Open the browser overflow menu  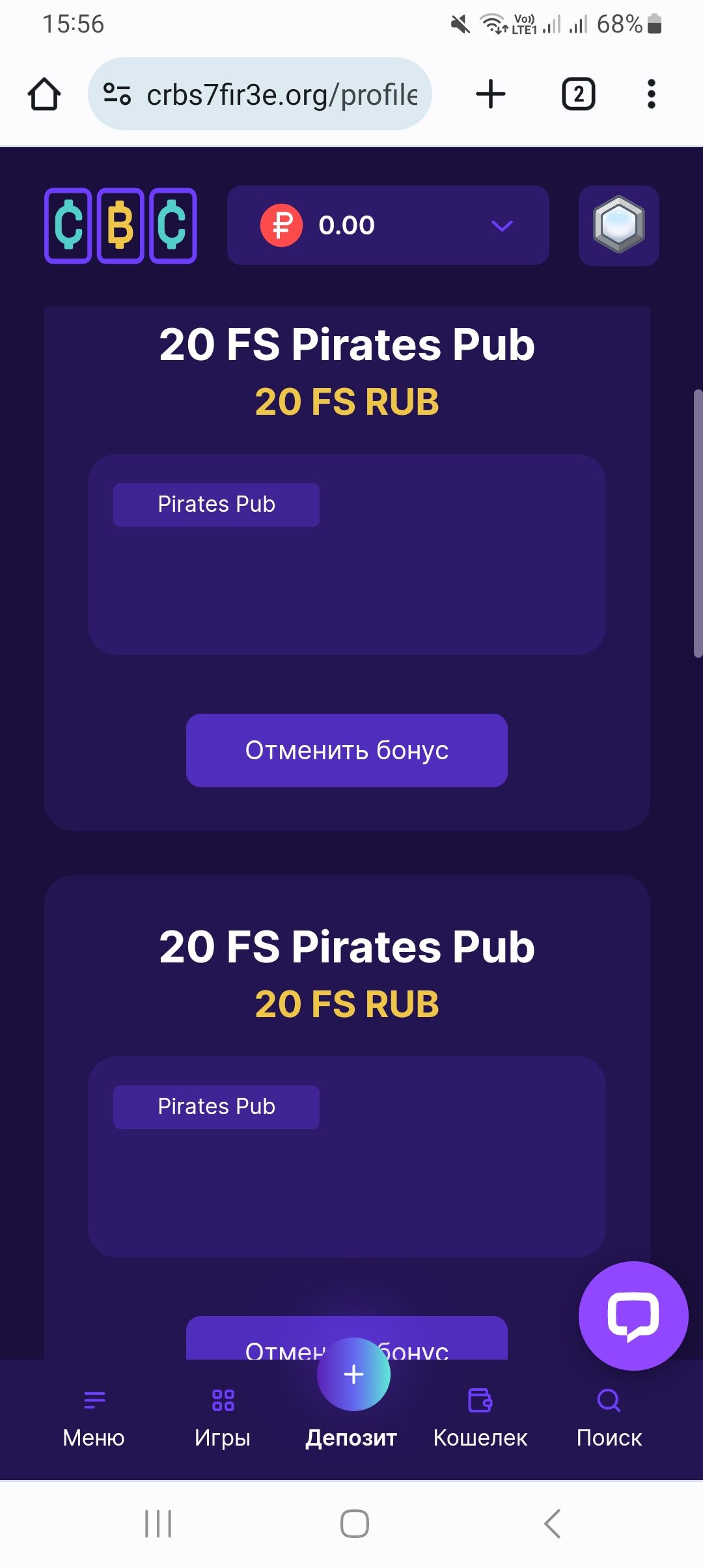651,94
